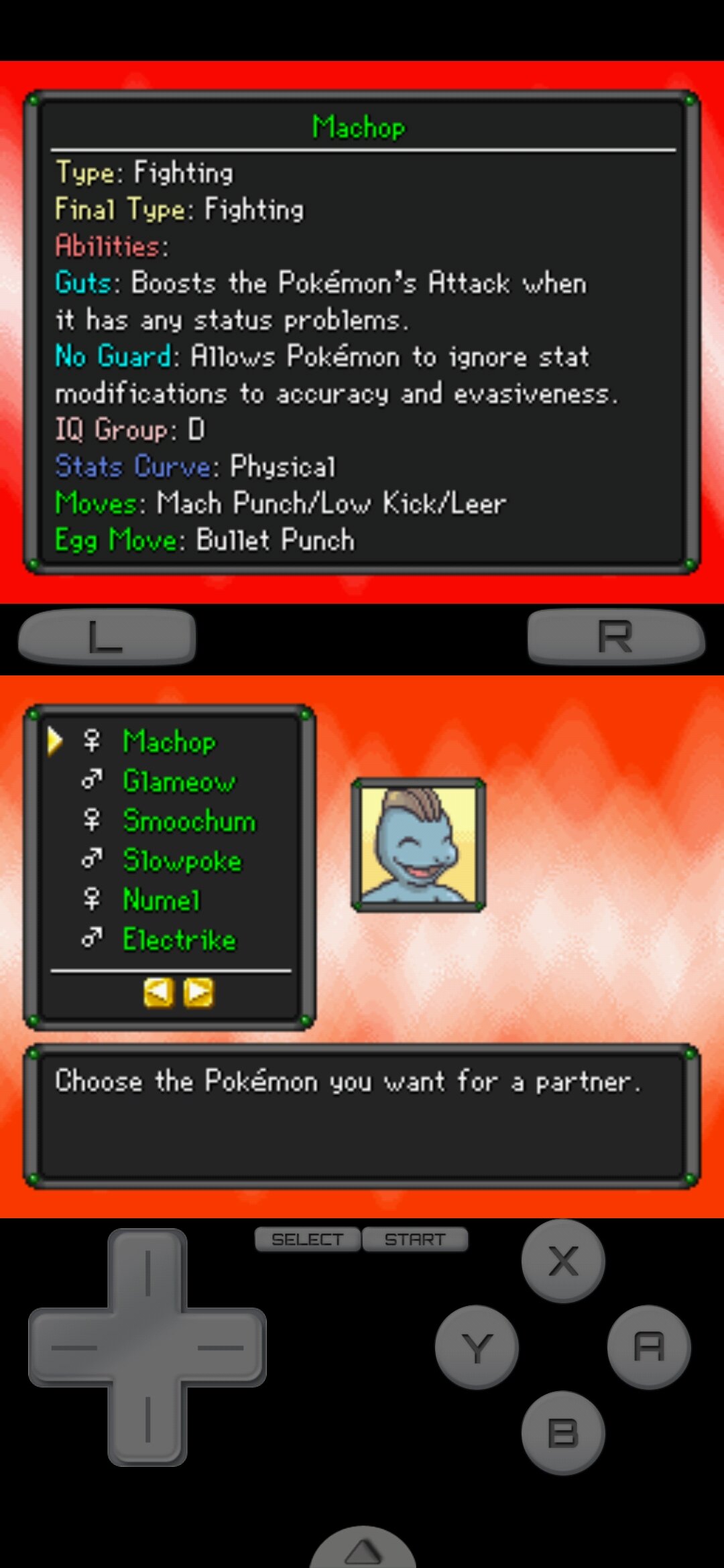Pick Smoochum from the list

tap(189, 821)
